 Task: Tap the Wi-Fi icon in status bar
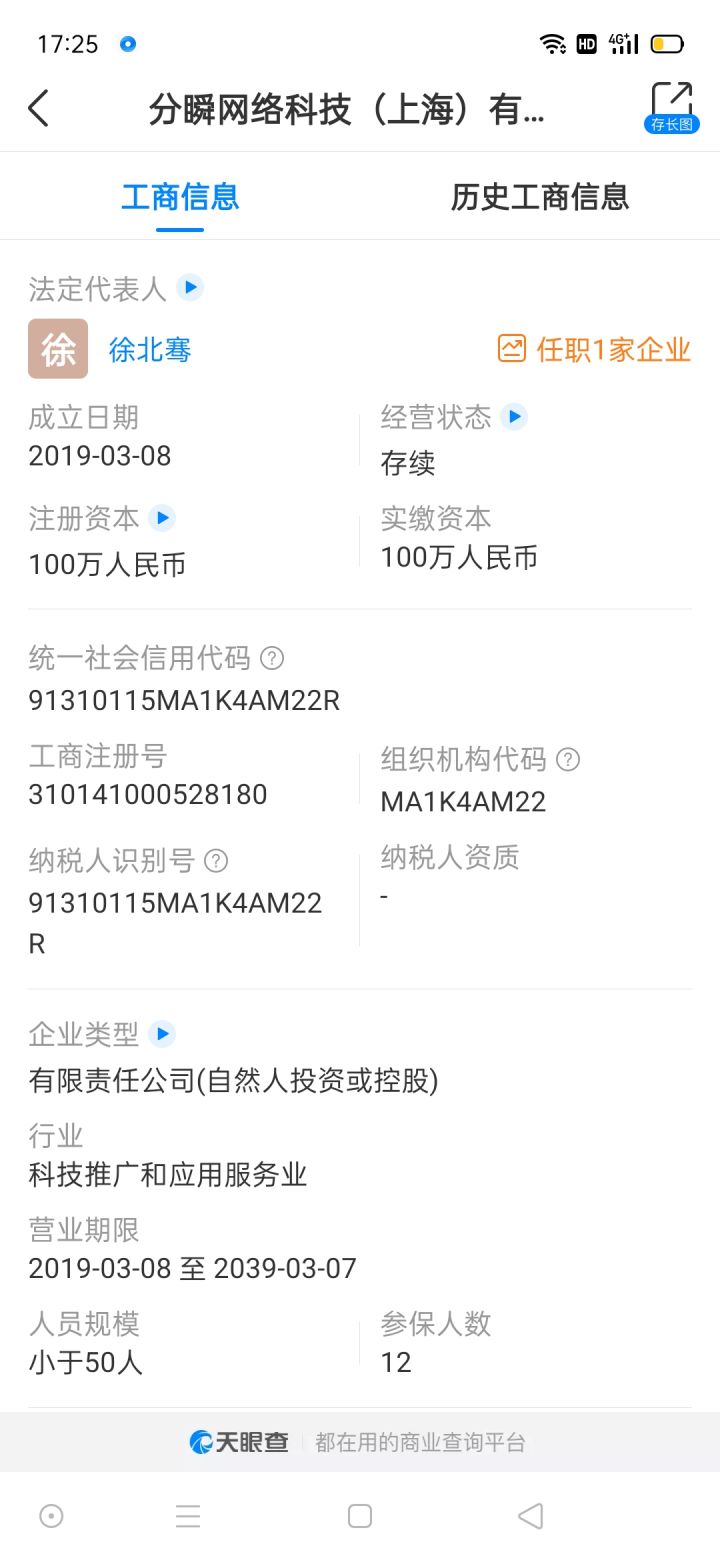point(554,43)
